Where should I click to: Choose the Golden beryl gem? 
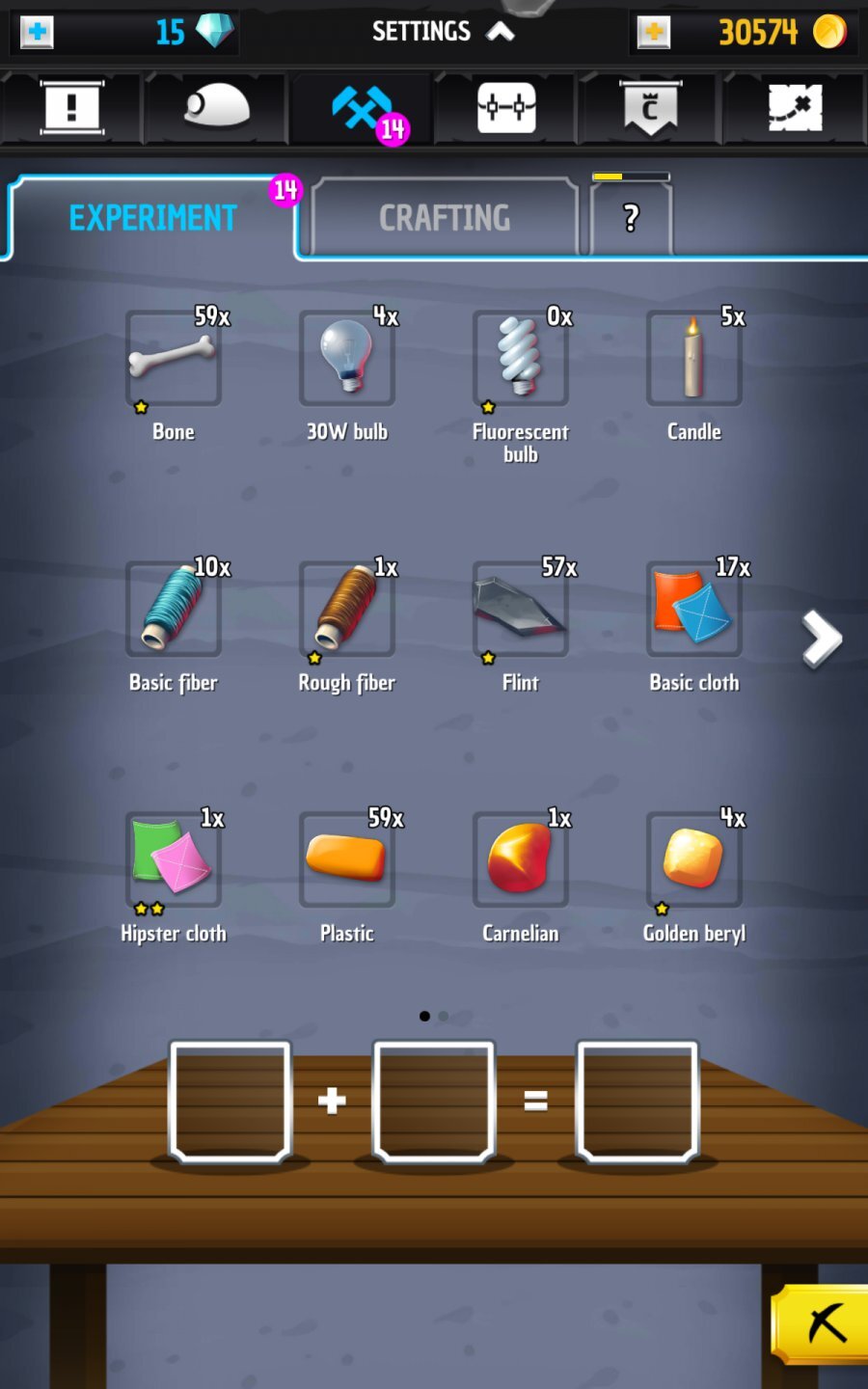point(694,860)
